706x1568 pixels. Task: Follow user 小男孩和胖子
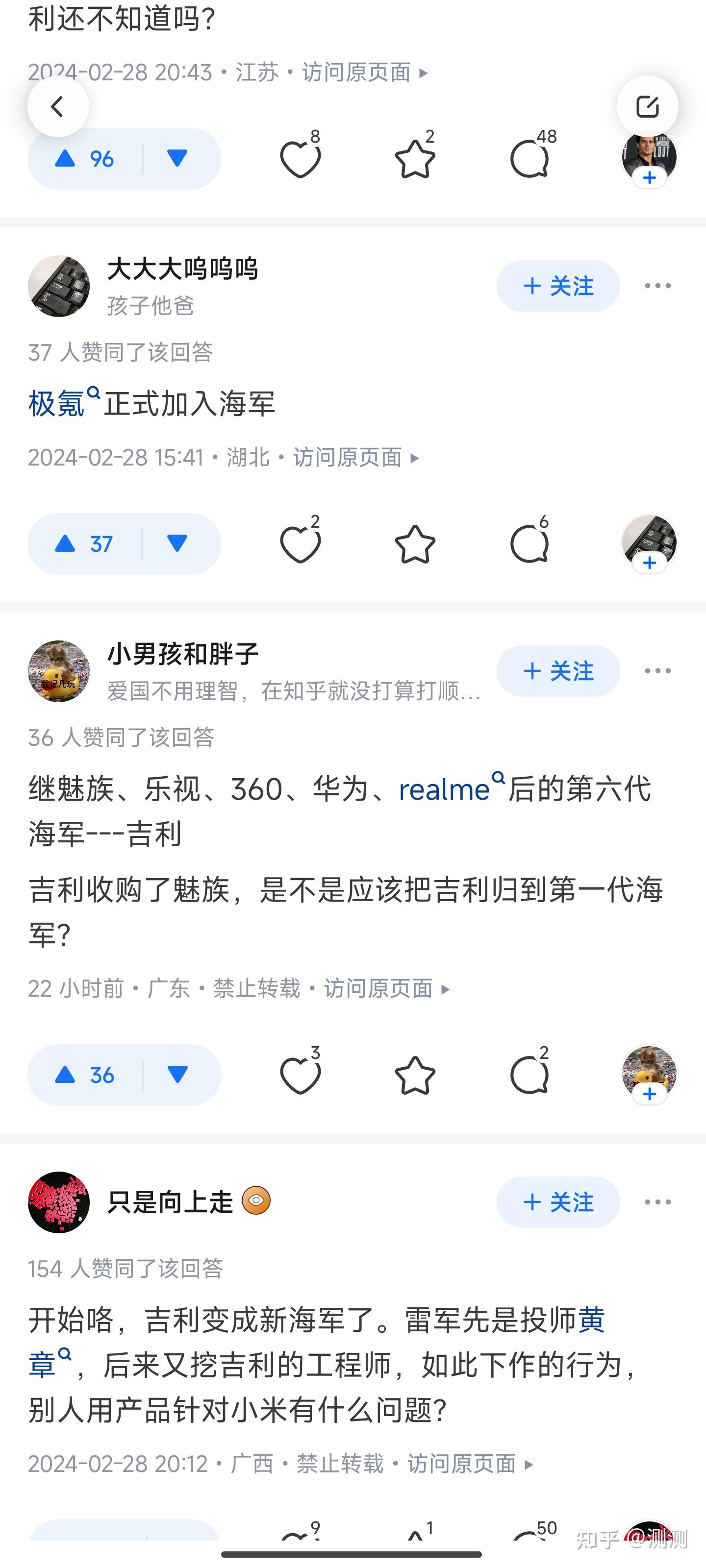(557, 671)
